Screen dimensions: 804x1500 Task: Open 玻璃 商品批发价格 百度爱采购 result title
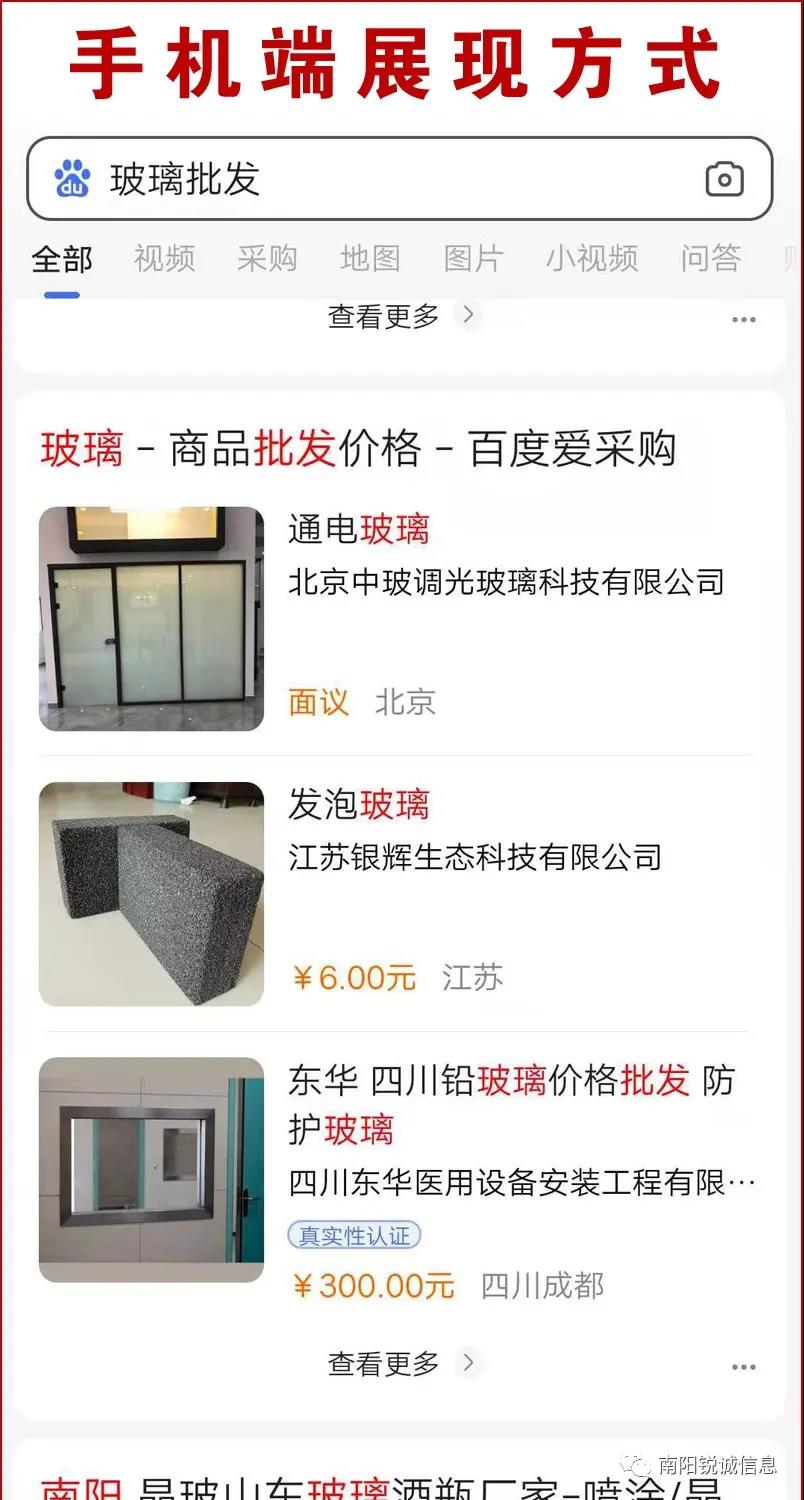[358, 450]
